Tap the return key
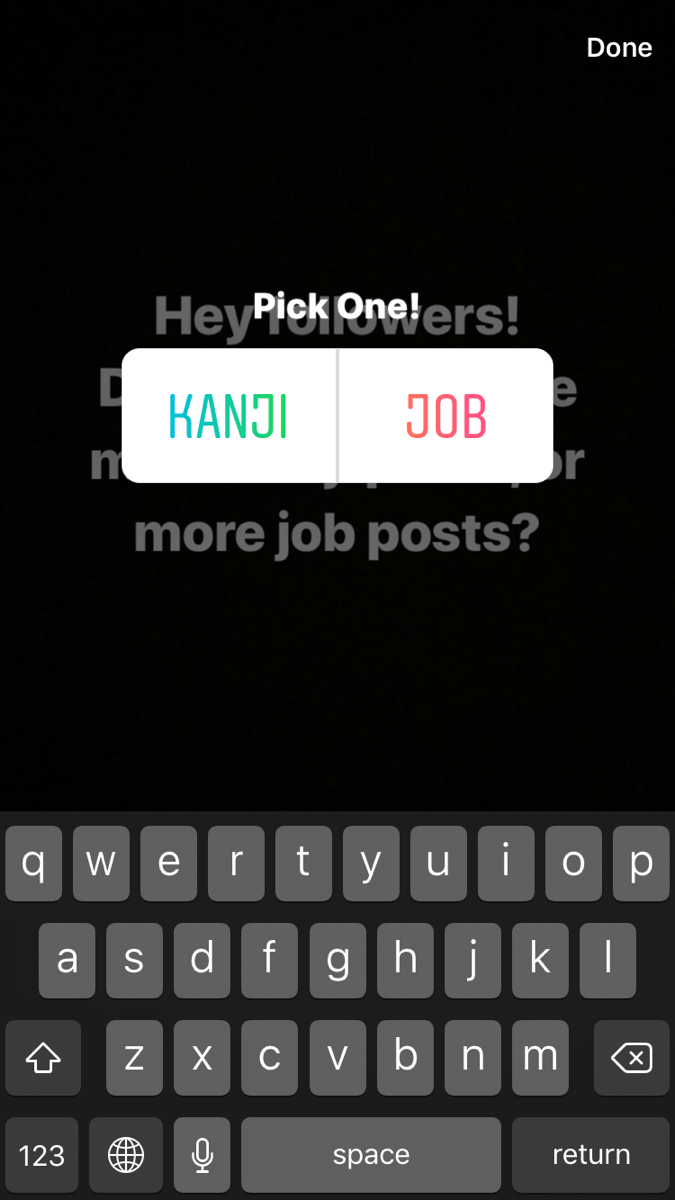Screen dimensions: 675x1200 tap(591, 1155)
